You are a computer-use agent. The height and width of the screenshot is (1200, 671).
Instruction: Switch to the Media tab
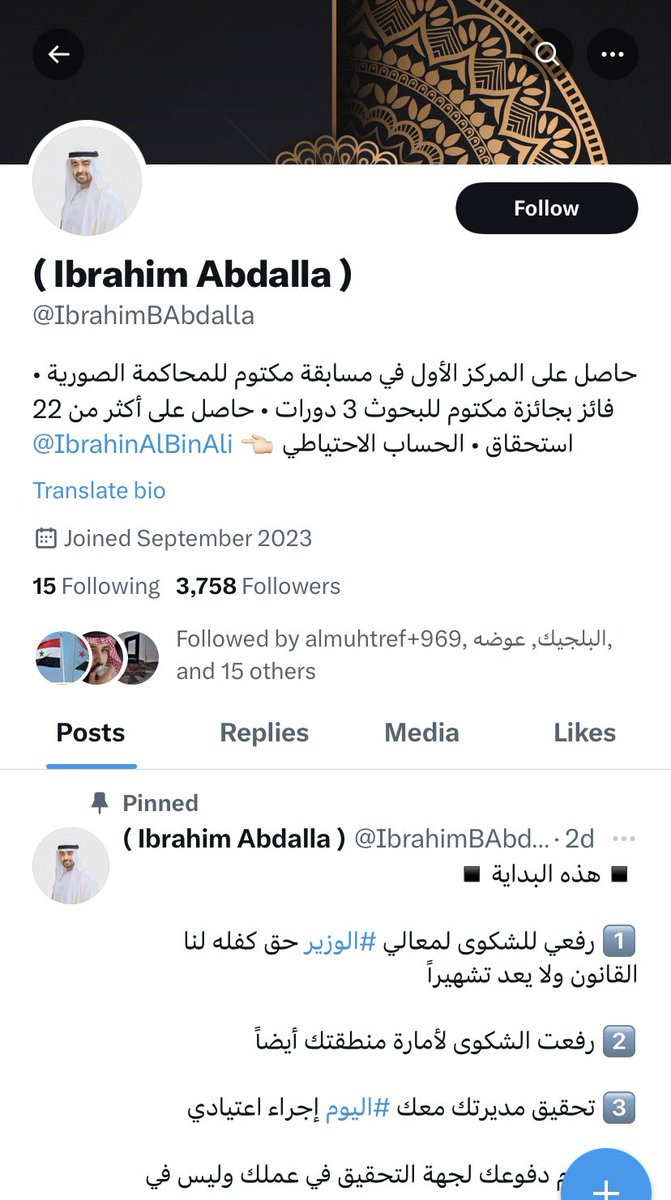tap(421, 732)
